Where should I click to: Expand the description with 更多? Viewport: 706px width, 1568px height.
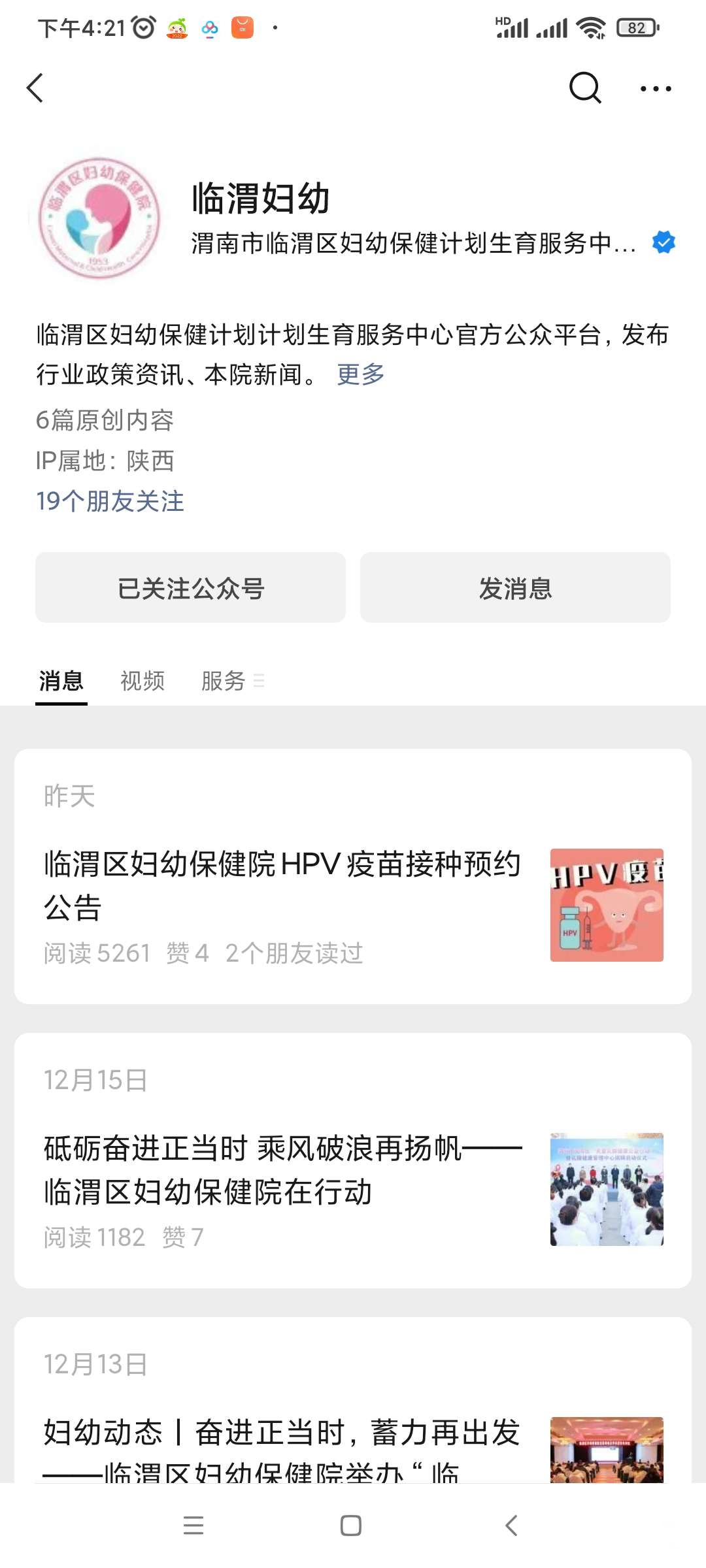[x=360, y=374]
